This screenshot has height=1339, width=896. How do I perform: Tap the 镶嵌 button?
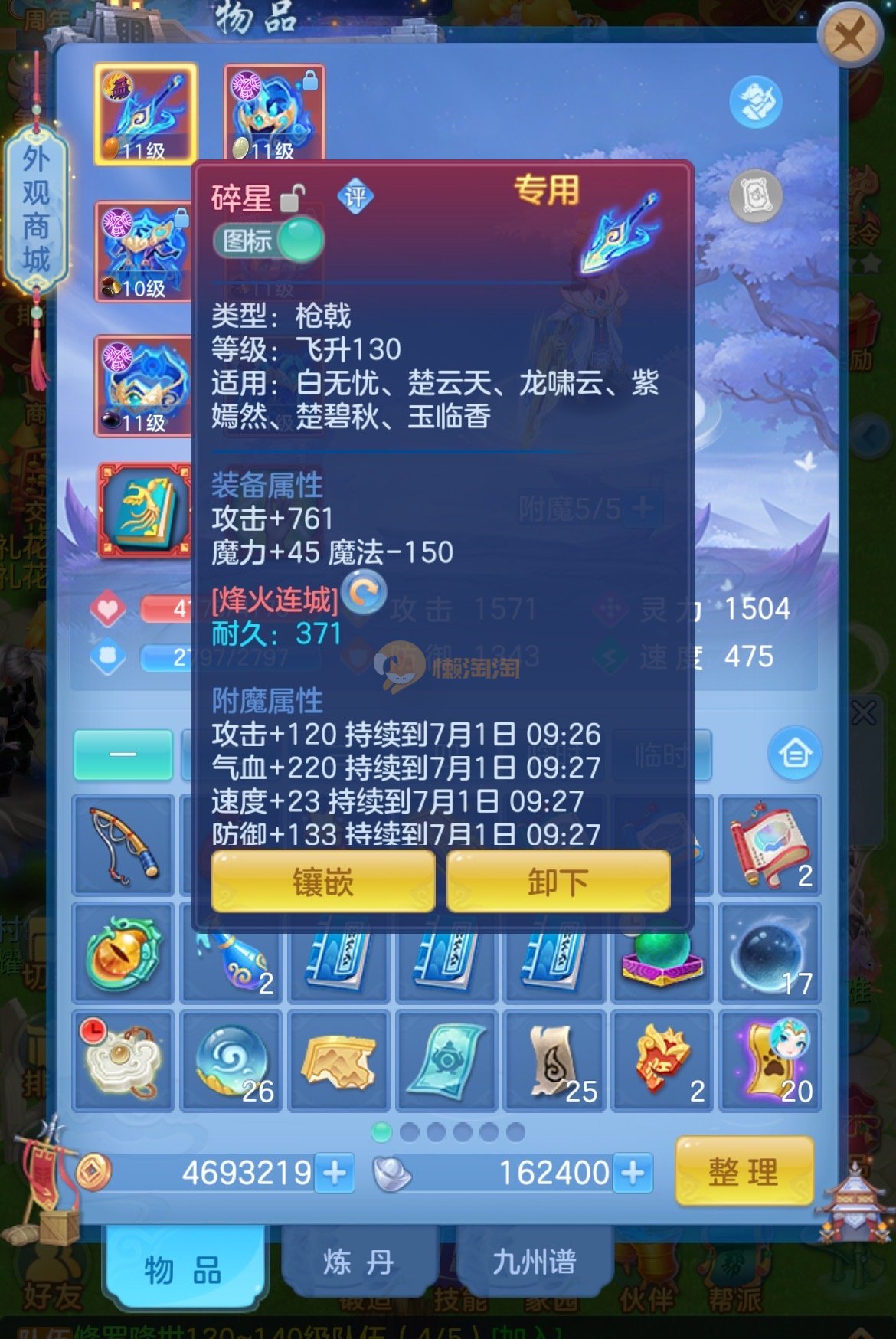click(322, 882)
